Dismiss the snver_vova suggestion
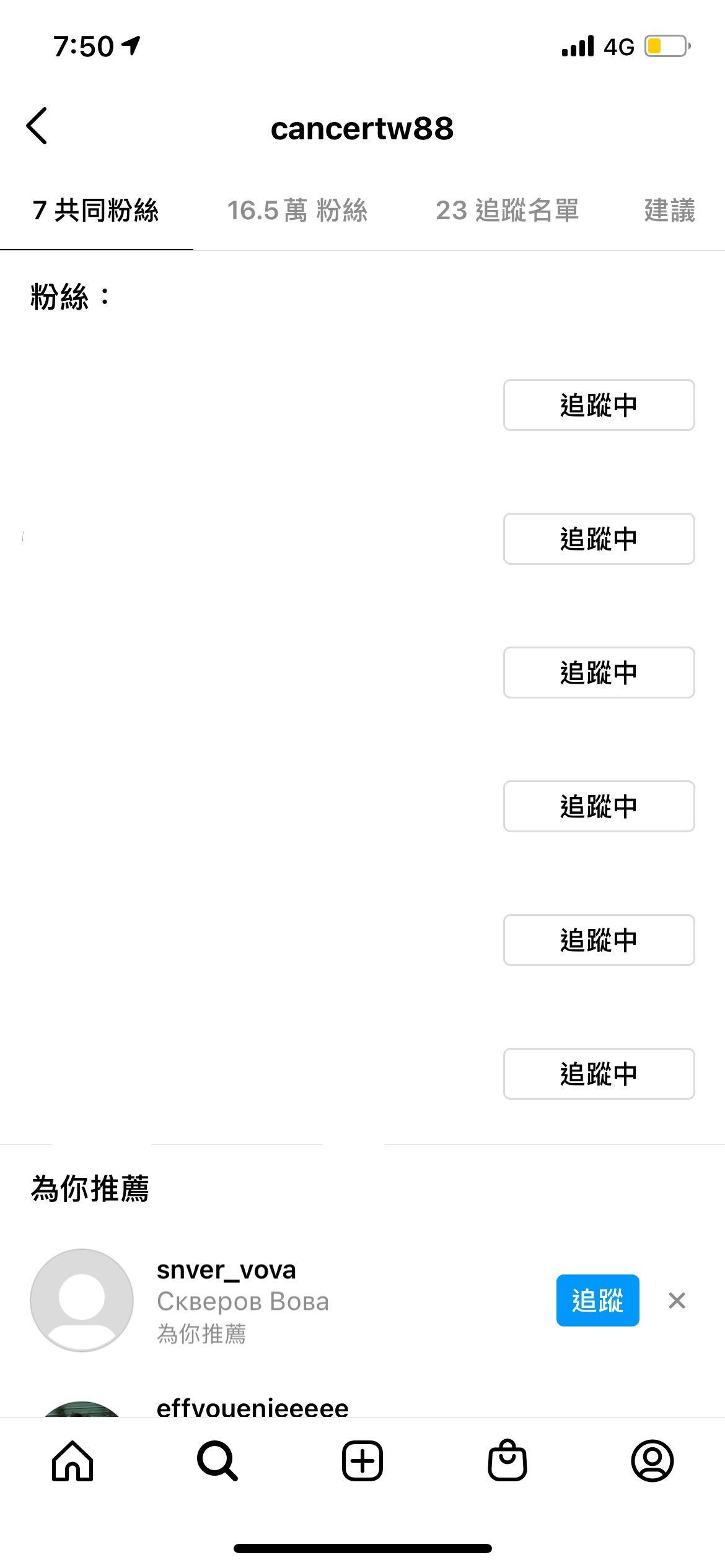The image size is (725, 1568). pyautogui.click(x=677, y=1300)
